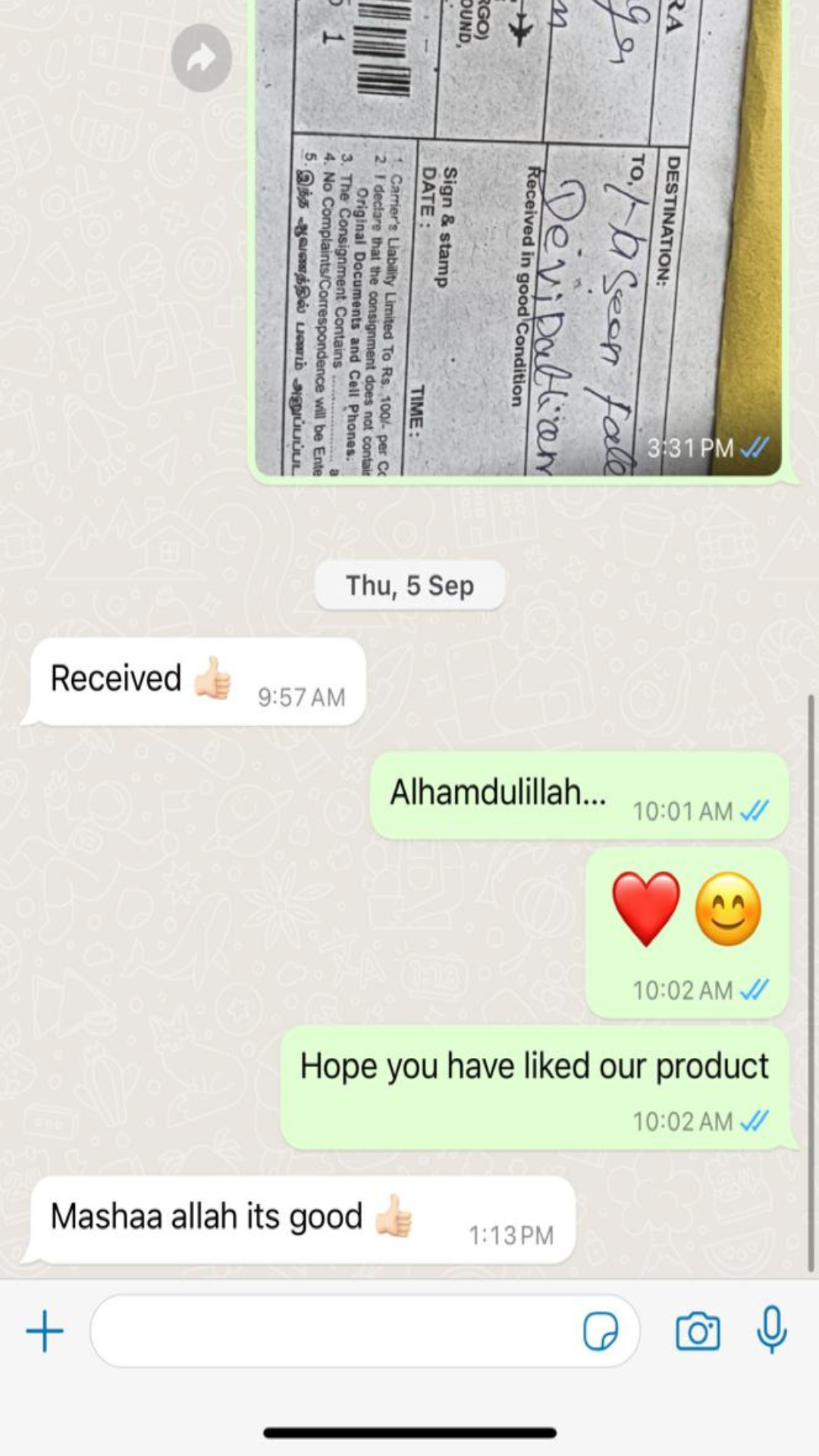Open the sticker picker
This screenshot has width=819, height=1456.
coord(600,1332)
